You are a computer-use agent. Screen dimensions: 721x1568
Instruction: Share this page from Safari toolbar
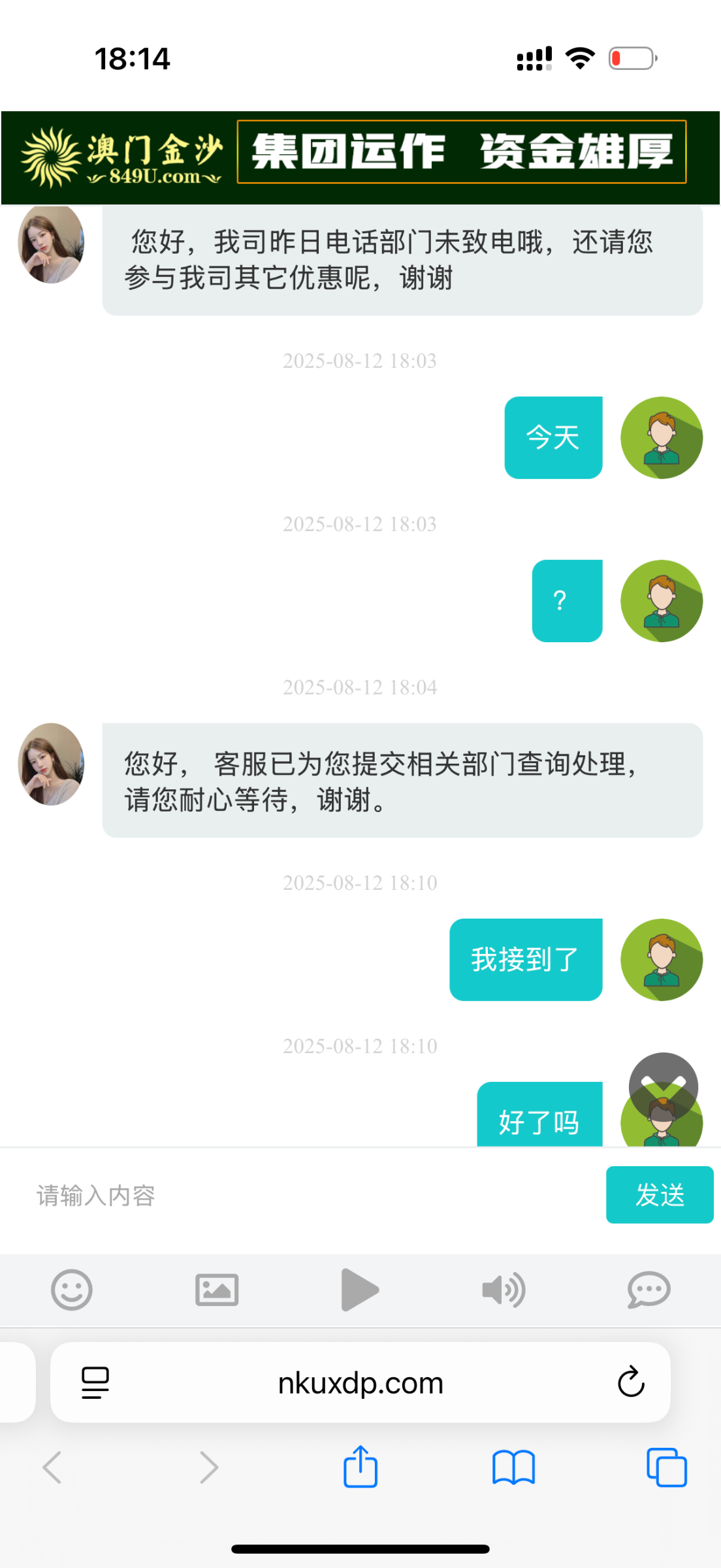(x=360, y=1467)
